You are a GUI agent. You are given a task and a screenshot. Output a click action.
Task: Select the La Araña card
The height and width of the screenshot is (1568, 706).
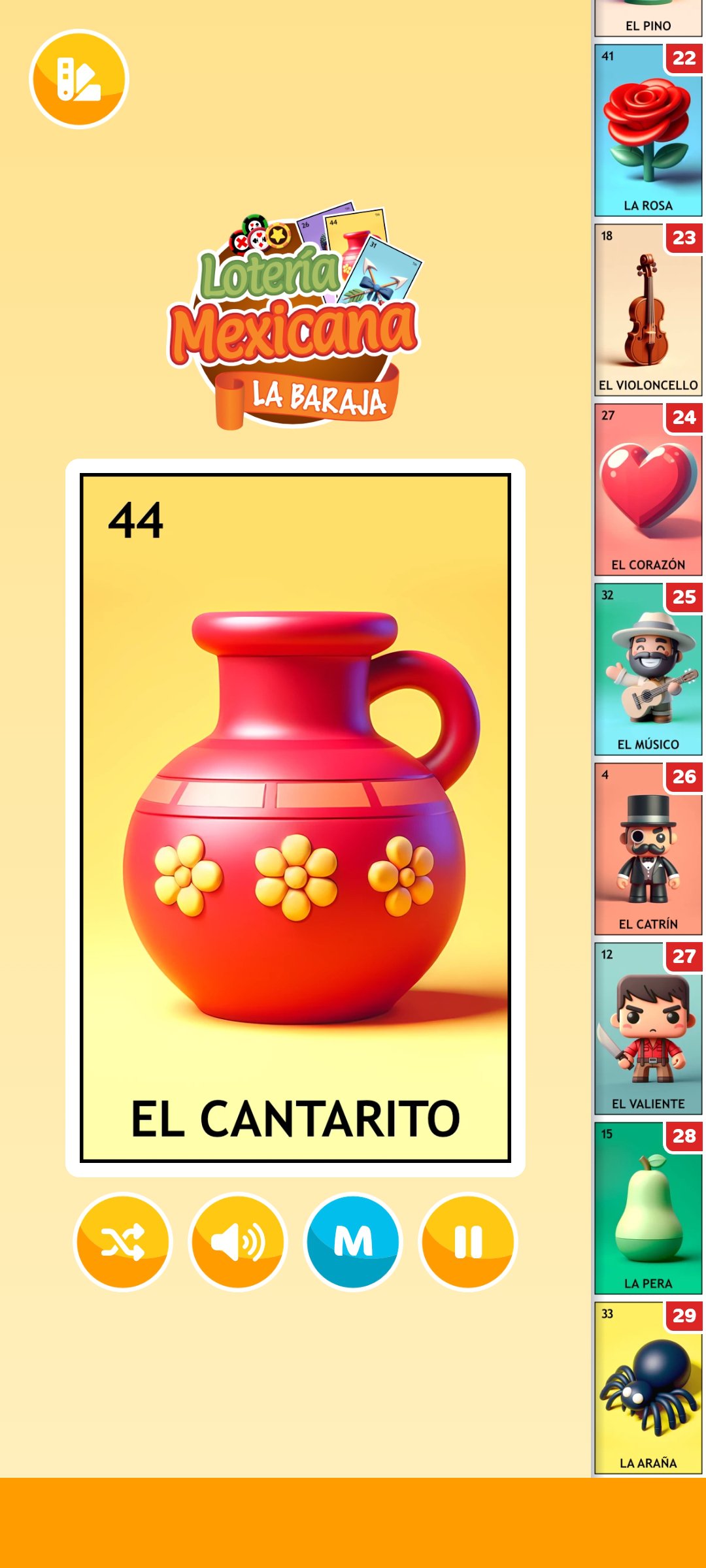[x=648, y=1385]
